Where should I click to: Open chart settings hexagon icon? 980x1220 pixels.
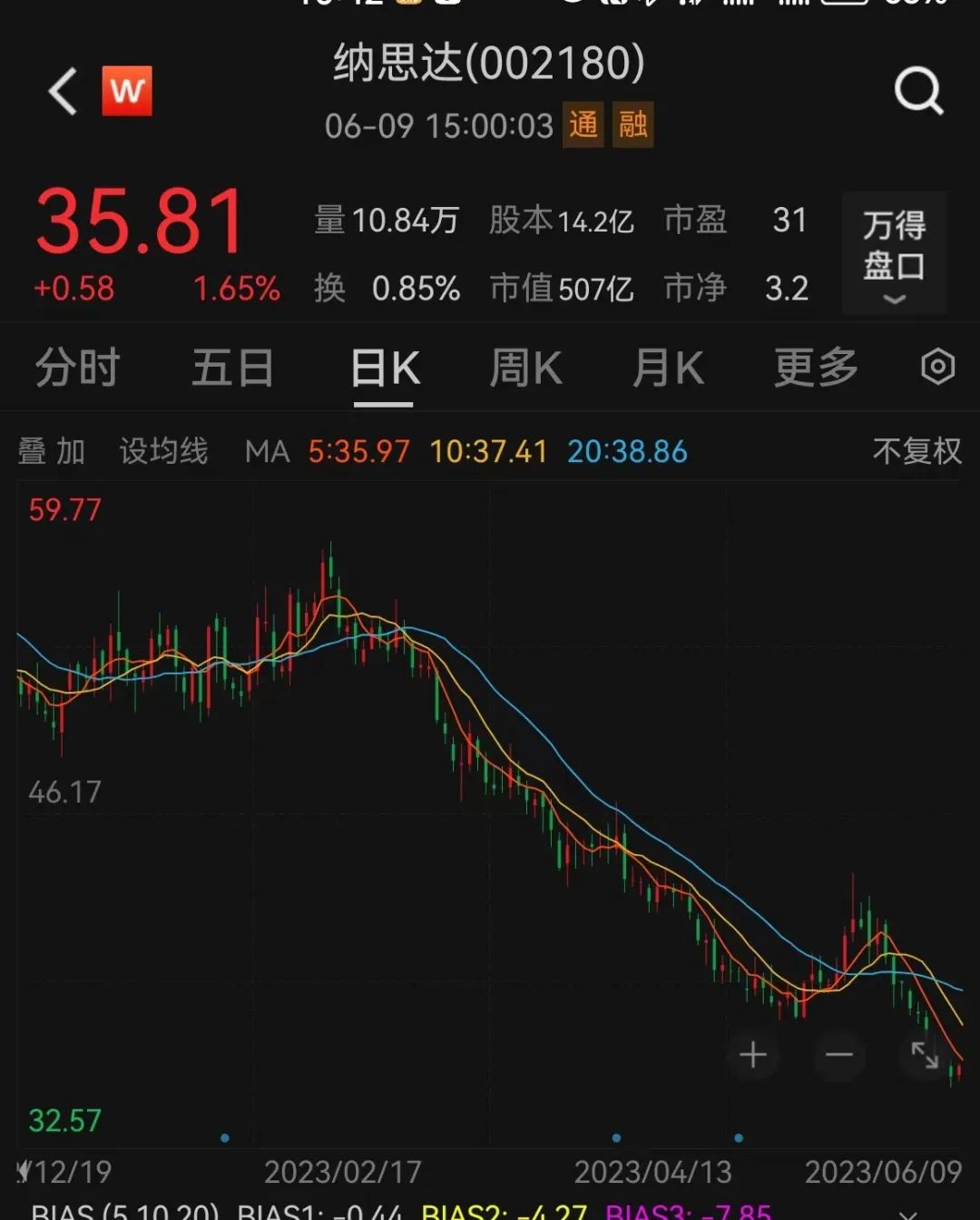[x=937, y=368]
